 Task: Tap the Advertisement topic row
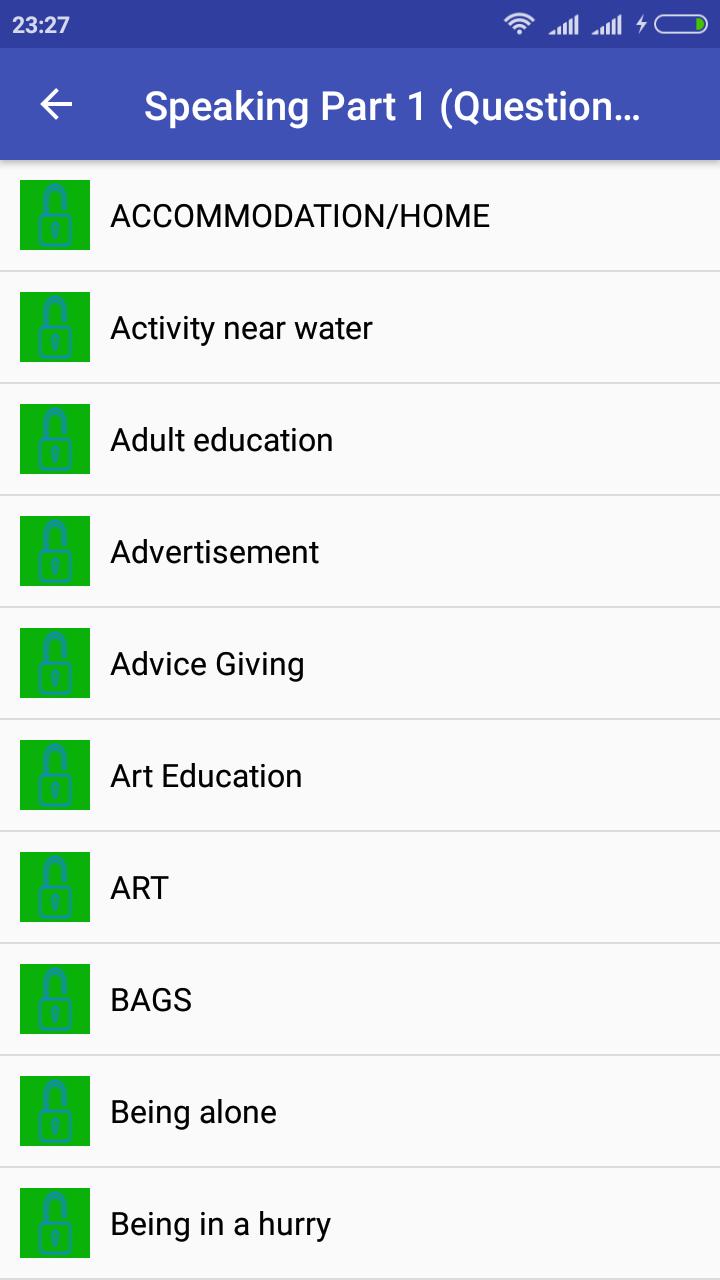coord(360,551)
